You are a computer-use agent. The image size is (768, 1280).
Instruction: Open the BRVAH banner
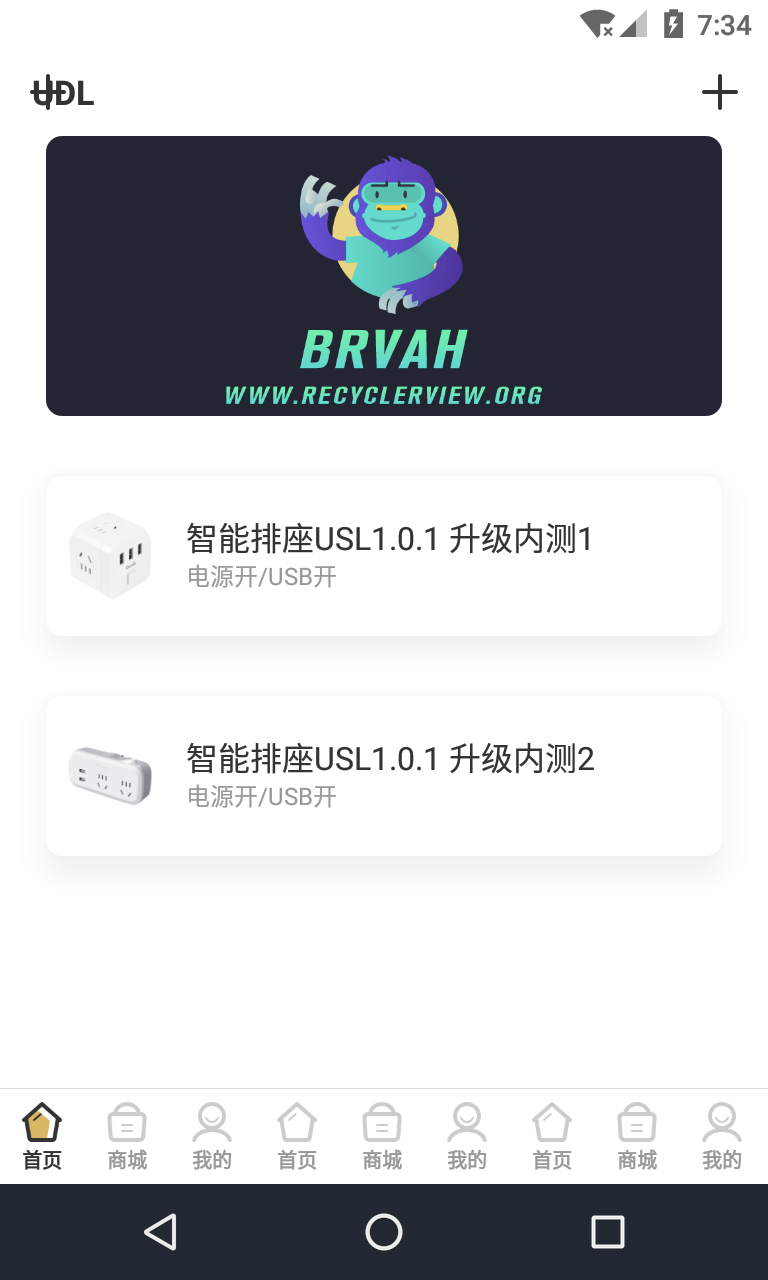pos(384,276)
